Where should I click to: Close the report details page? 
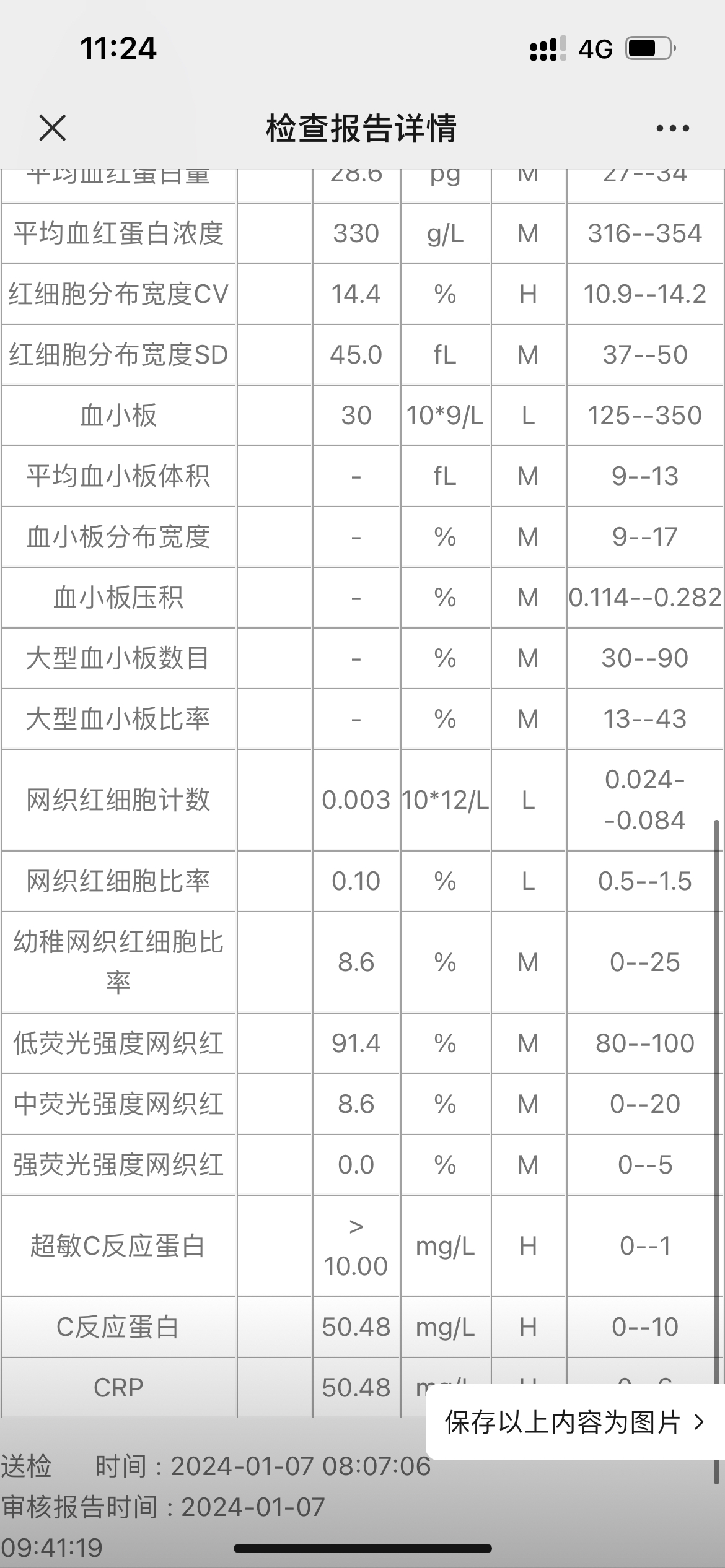52,128
